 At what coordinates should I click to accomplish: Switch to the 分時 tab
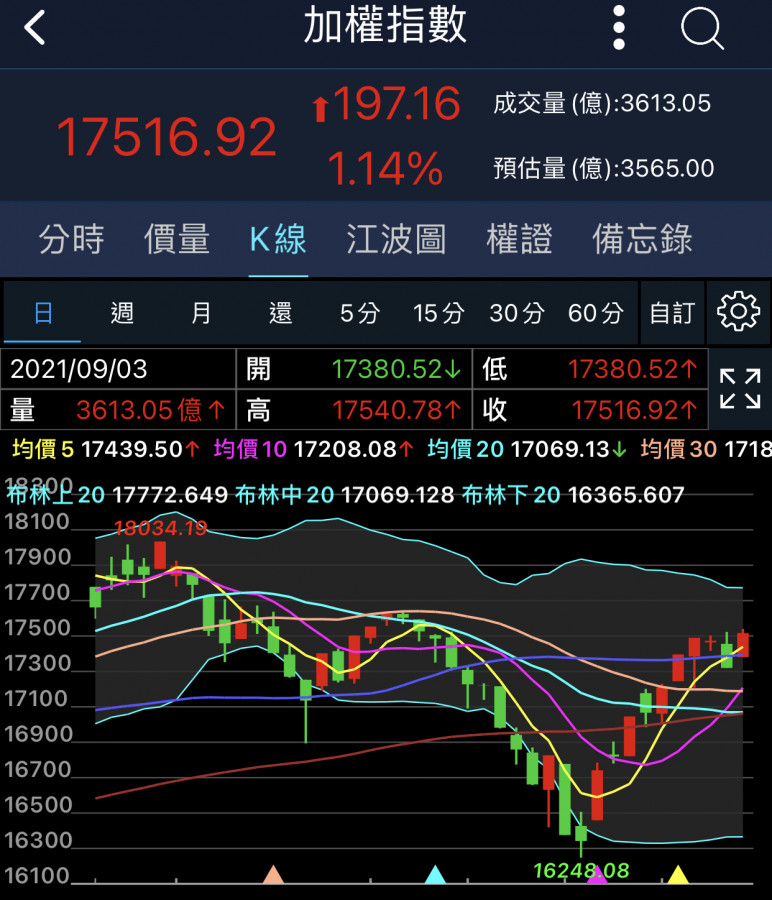pyautogui.click(x=71, y=240)
